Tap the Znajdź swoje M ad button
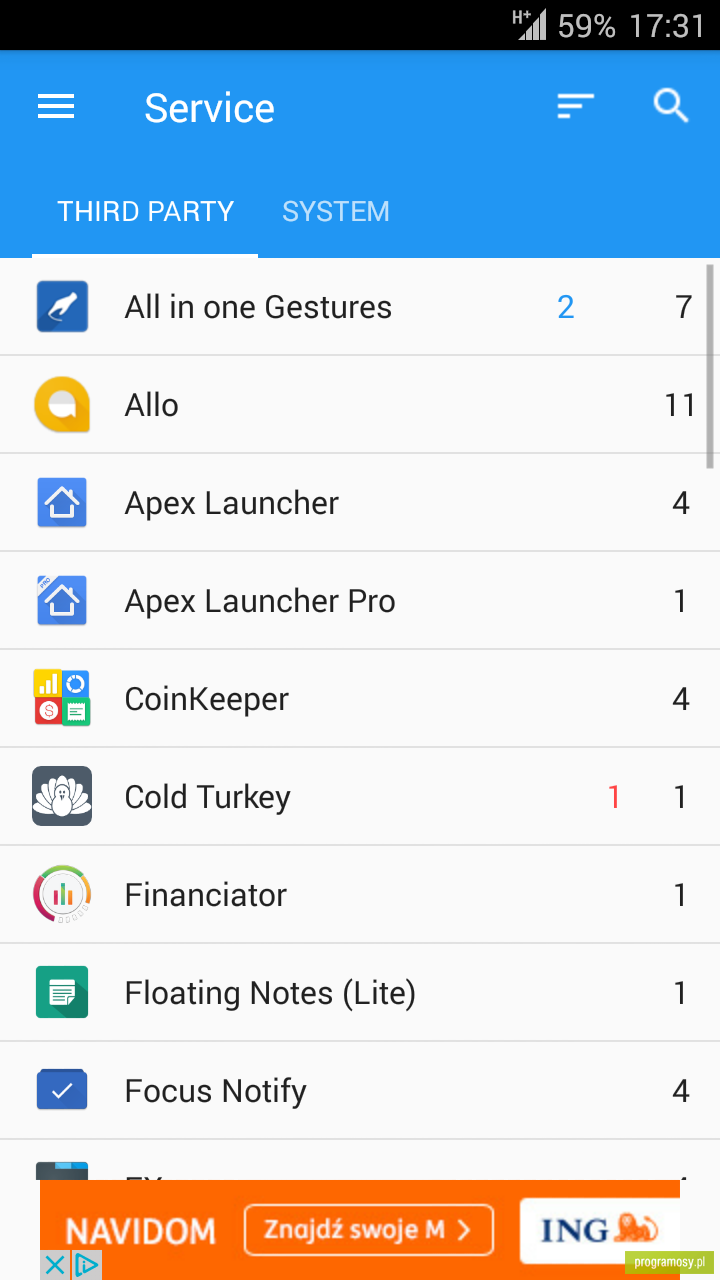 (x=369, y=1230)
